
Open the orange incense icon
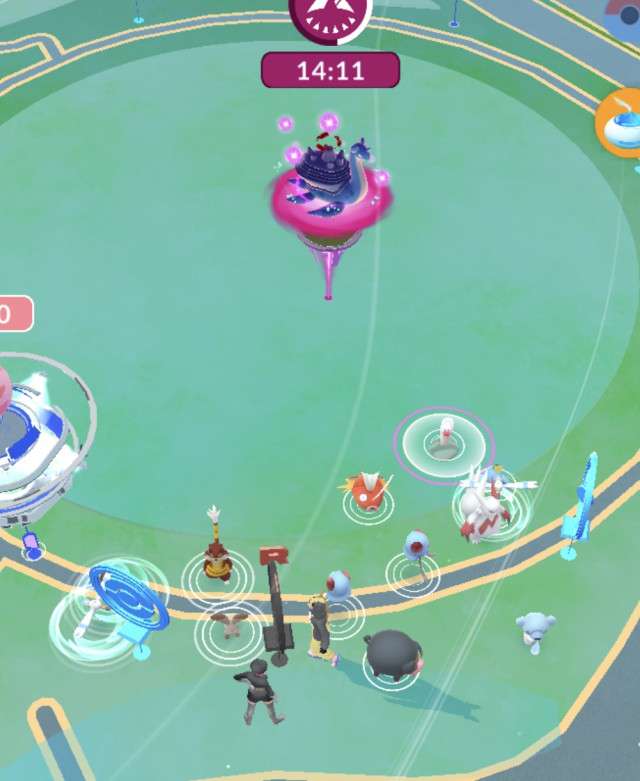tap(619, 125)
